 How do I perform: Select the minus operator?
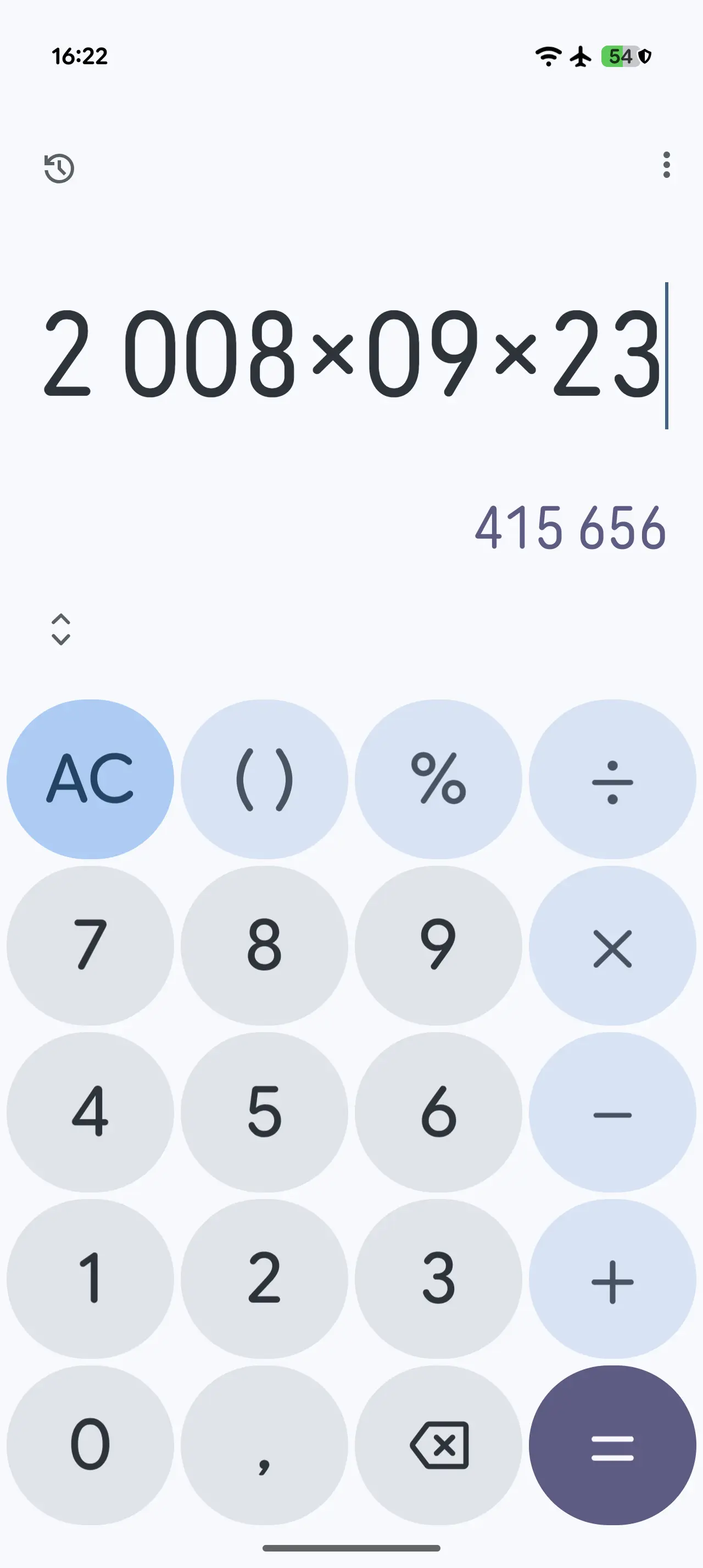(x=612, y=1113)
